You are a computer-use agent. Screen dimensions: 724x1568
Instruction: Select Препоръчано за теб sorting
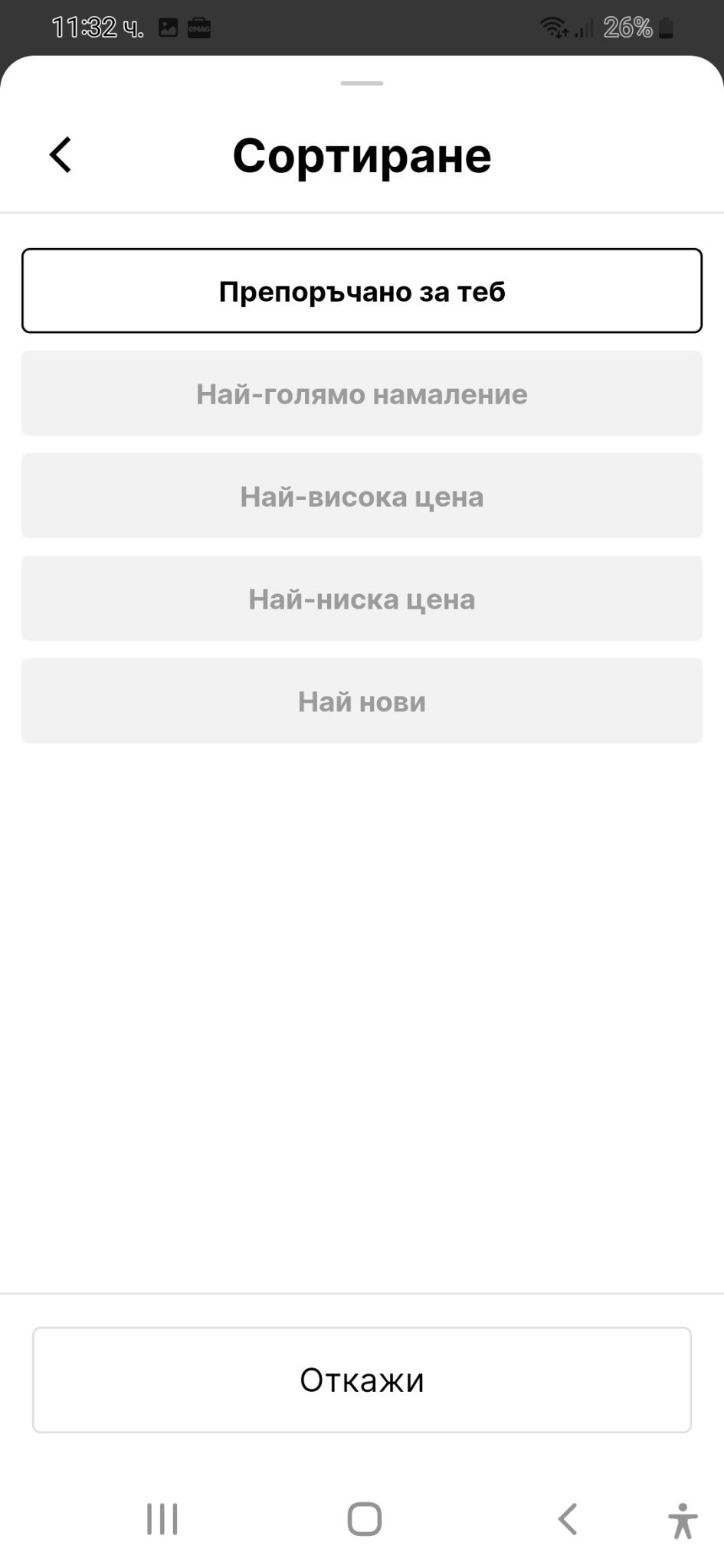(x=362, y=291)
